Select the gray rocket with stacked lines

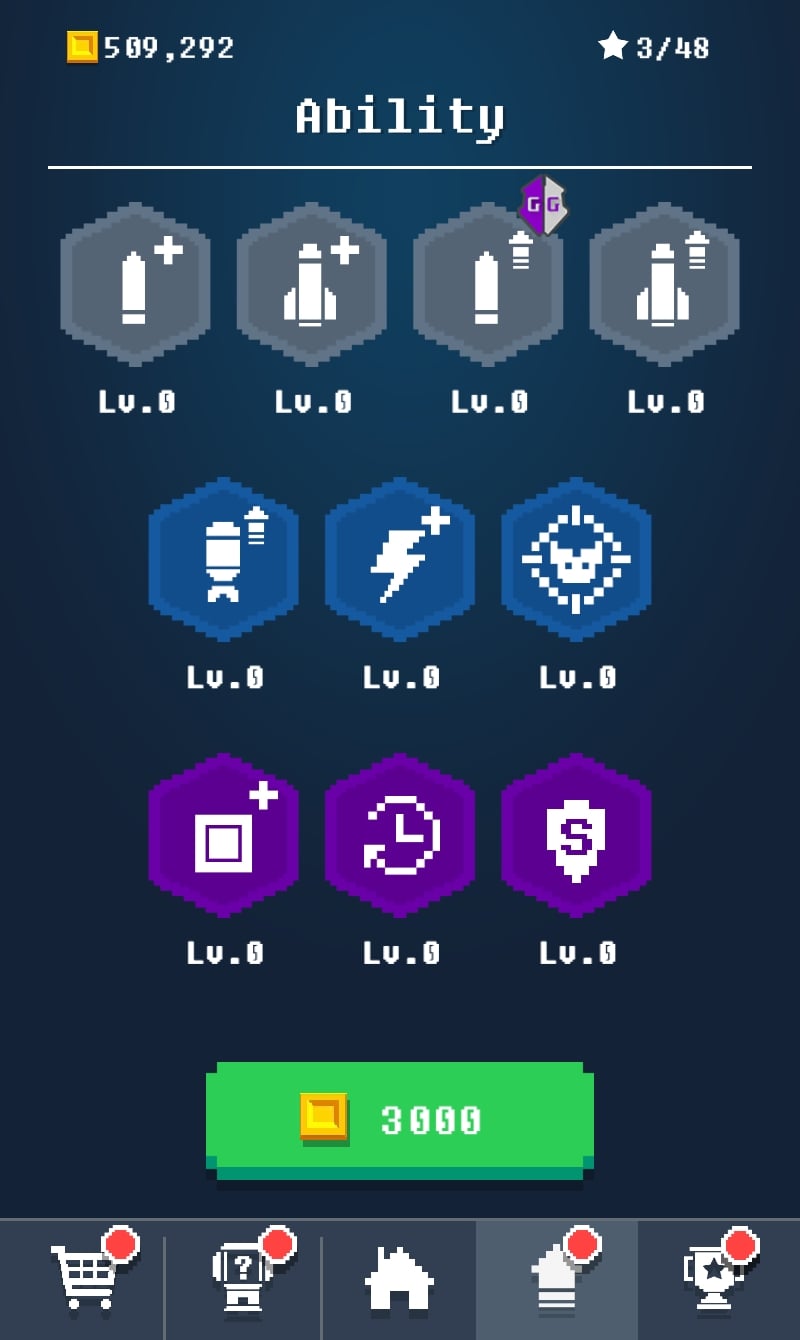[x=664, y=285]
